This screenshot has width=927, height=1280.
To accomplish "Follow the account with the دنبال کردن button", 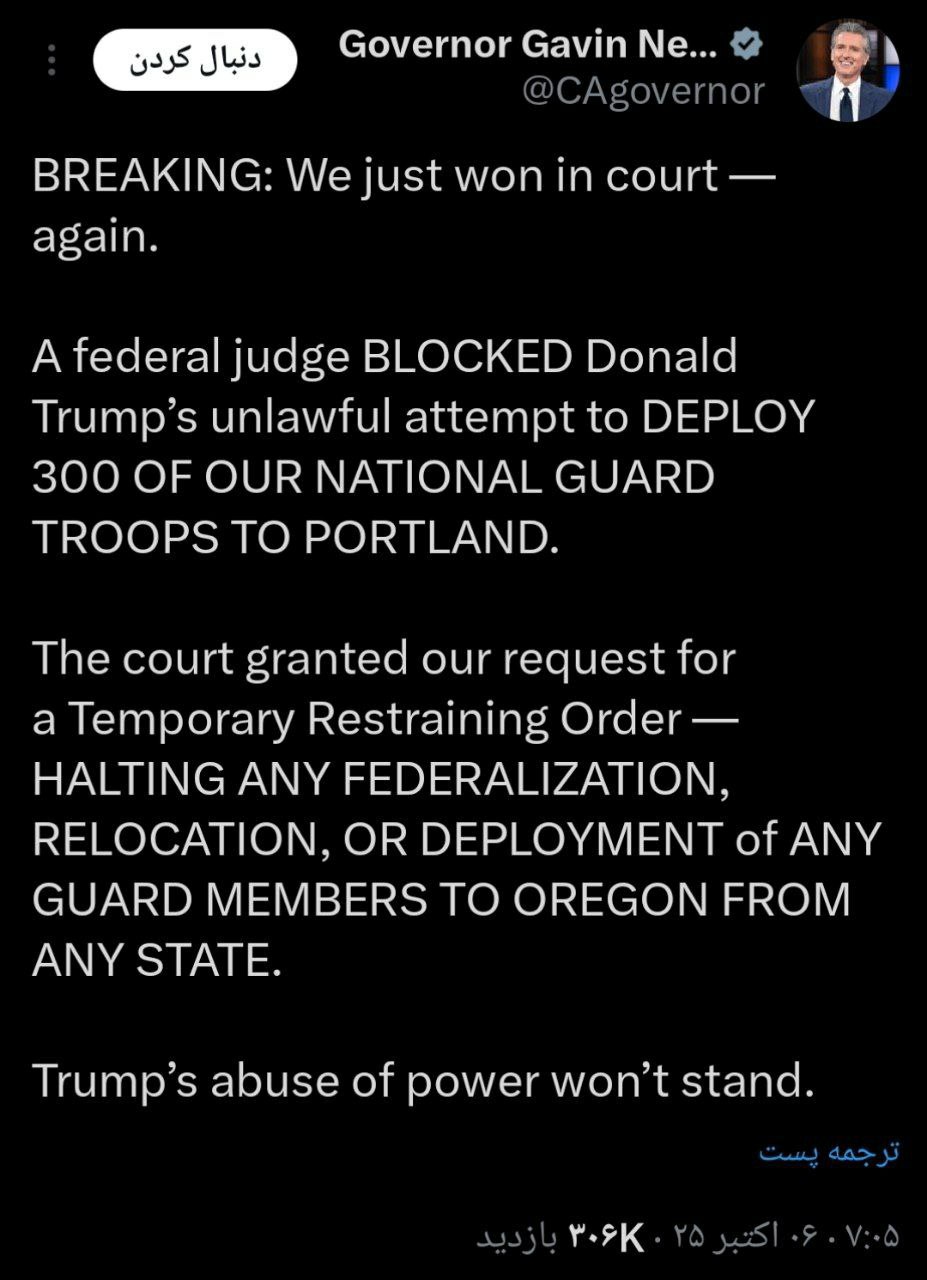I will click(195, 61).
